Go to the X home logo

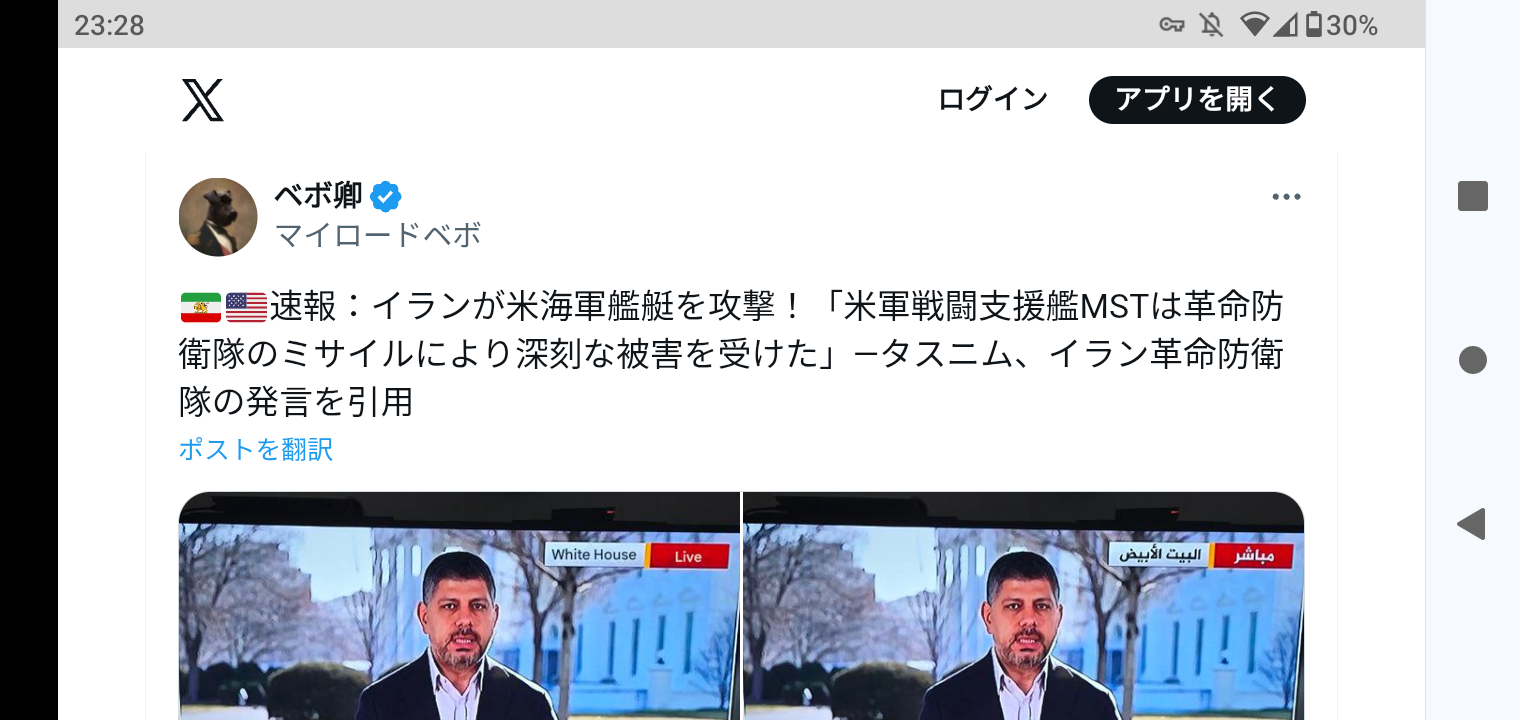pos(203,100)
